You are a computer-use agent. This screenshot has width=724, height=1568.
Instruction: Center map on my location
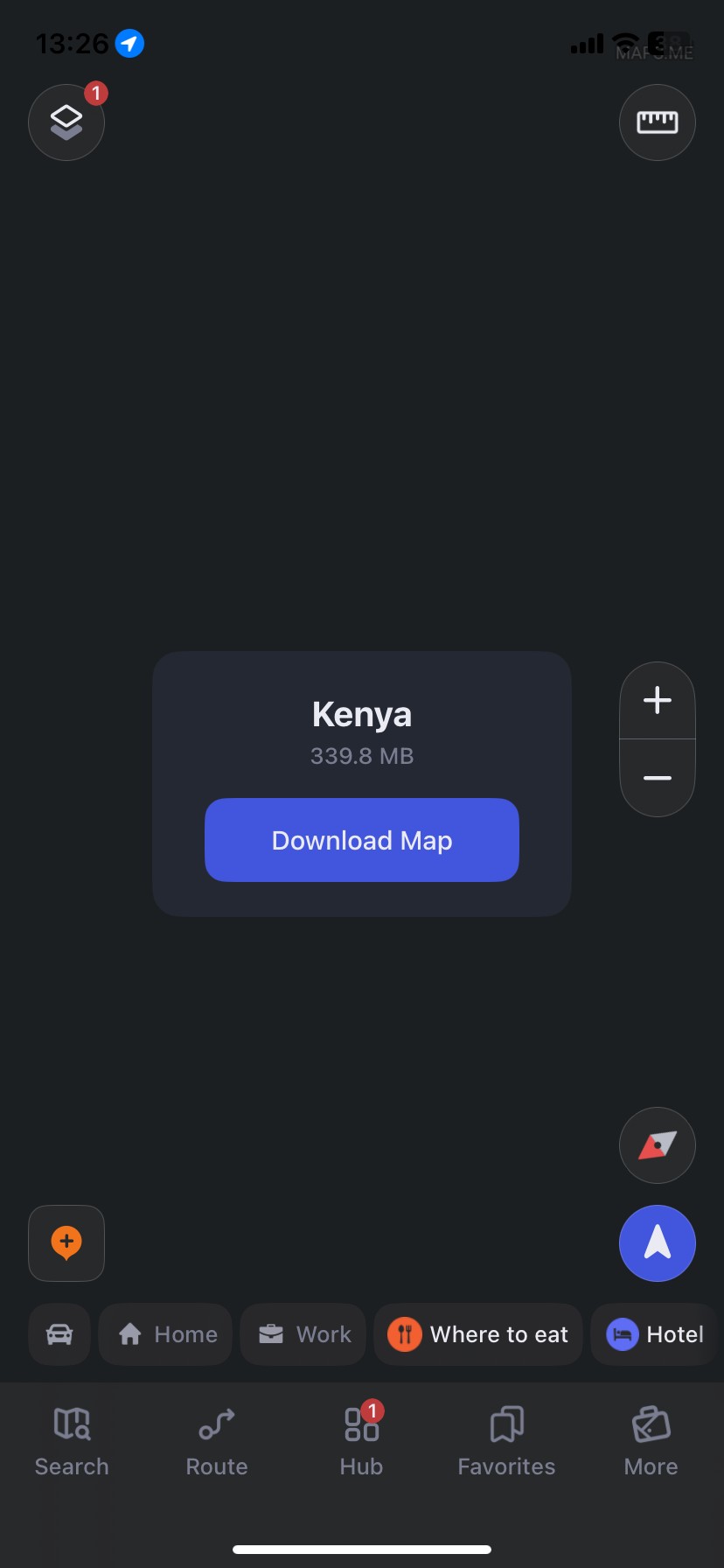point(658,1243)
